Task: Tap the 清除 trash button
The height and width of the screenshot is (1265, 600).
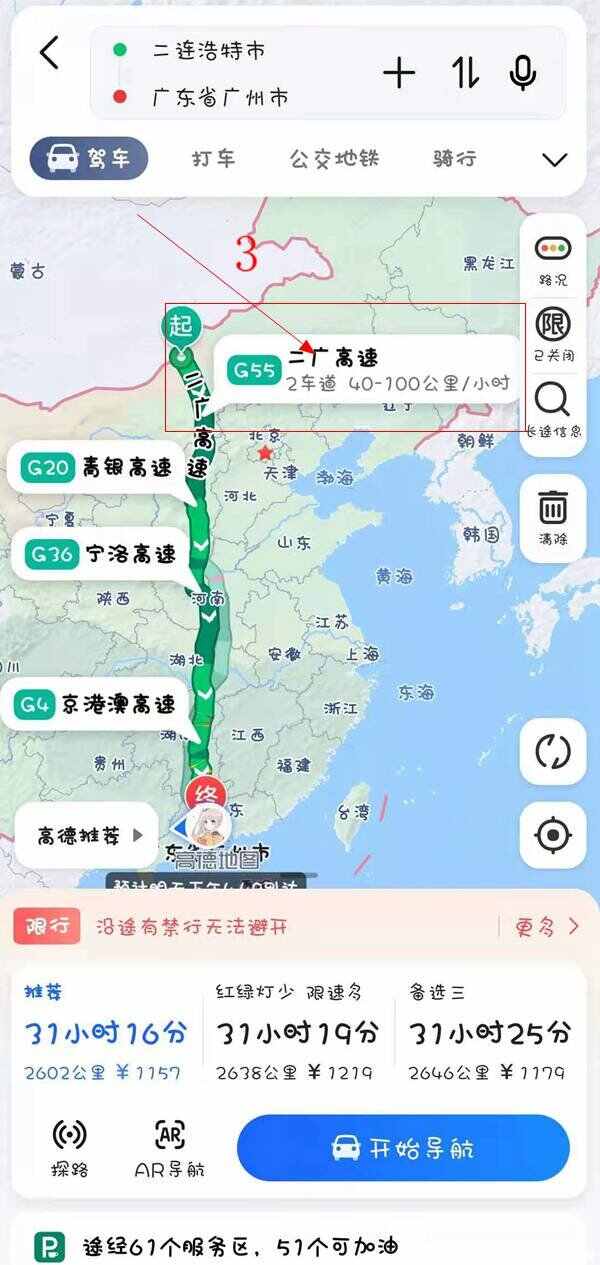Action: pyautogui.click(x=552, y=515)
